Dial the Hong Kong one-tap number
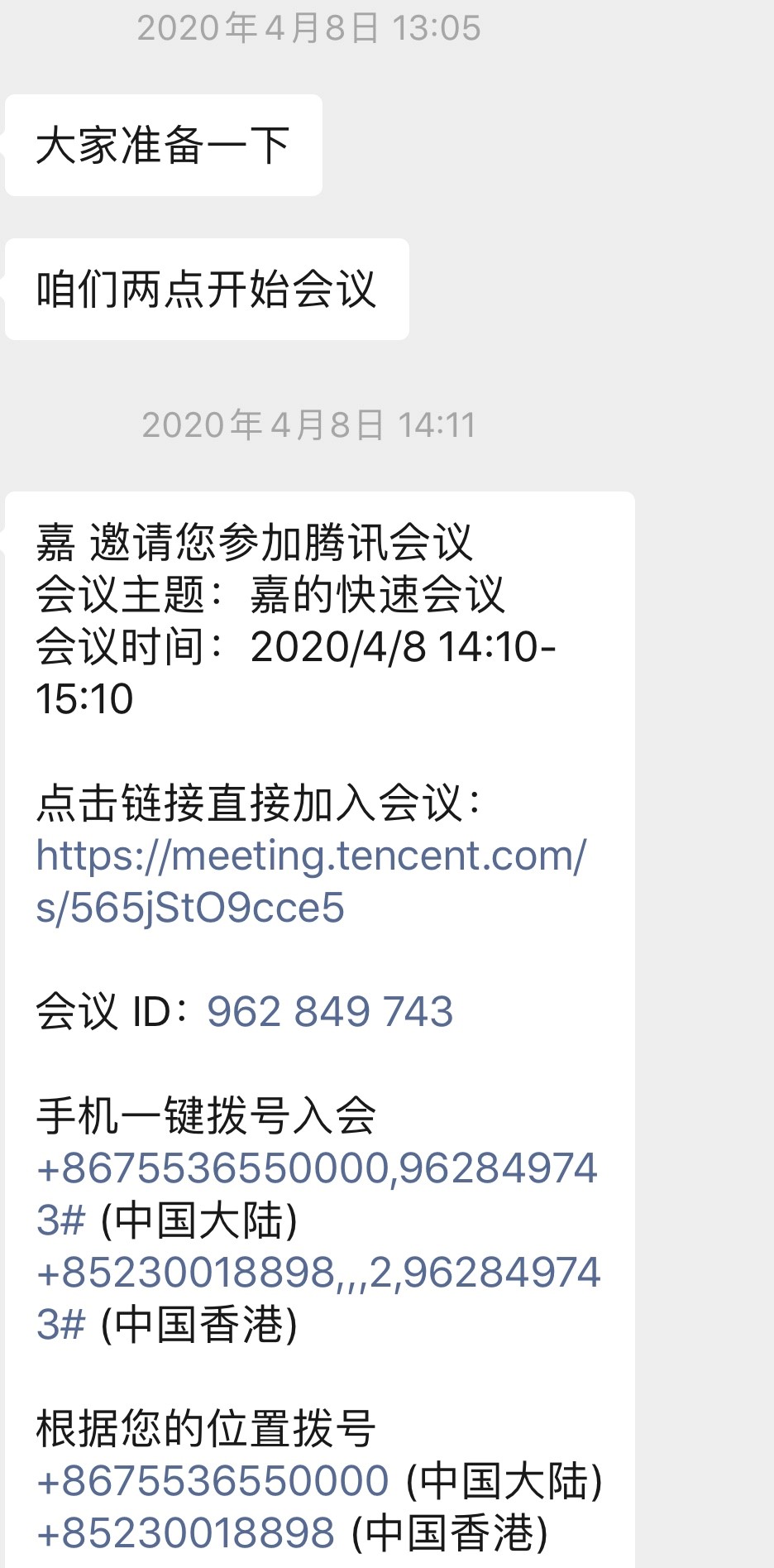Viewport: 774px width, 1568px height. (318, 1273)
